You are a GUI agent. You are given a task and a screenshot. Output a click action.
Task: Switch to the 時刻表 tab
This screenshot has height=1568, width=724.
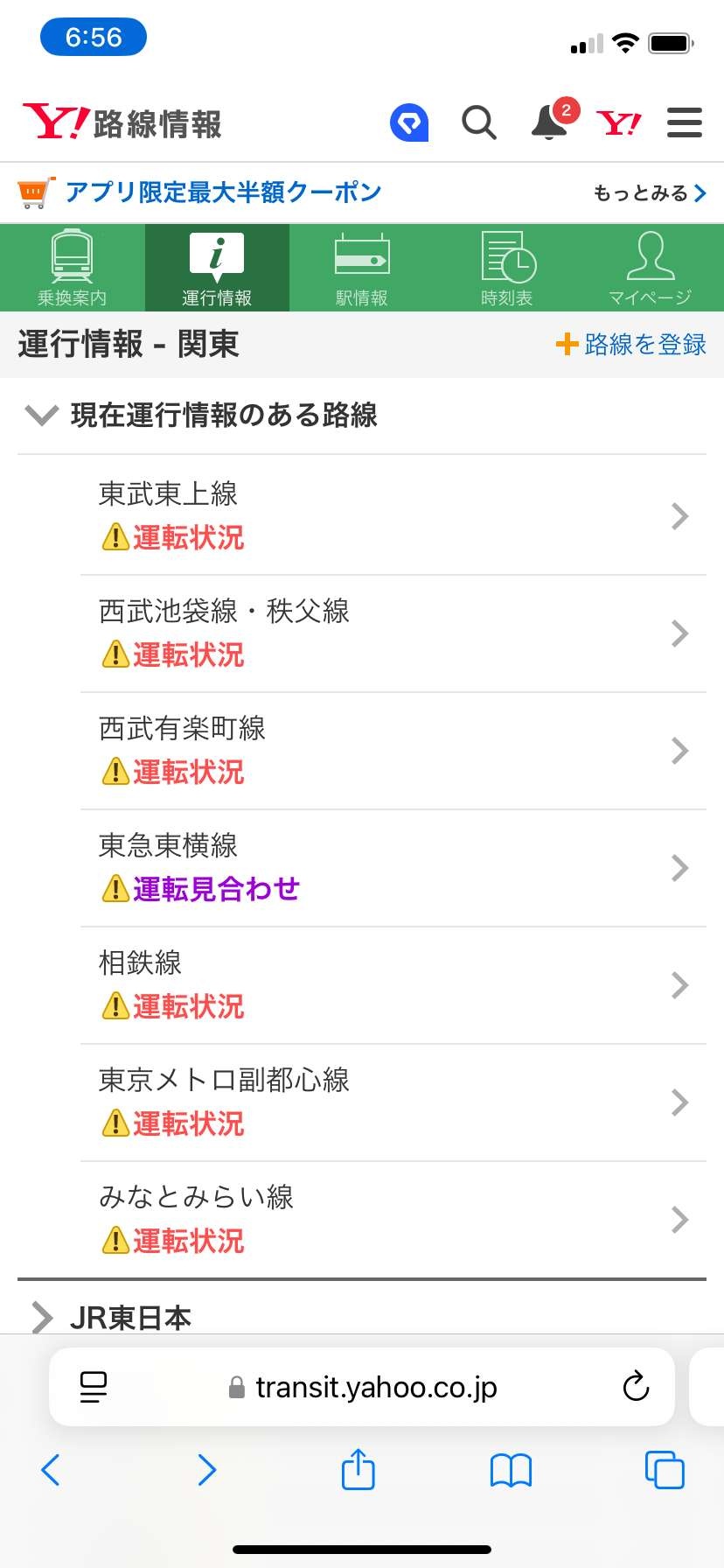(507, 268)
